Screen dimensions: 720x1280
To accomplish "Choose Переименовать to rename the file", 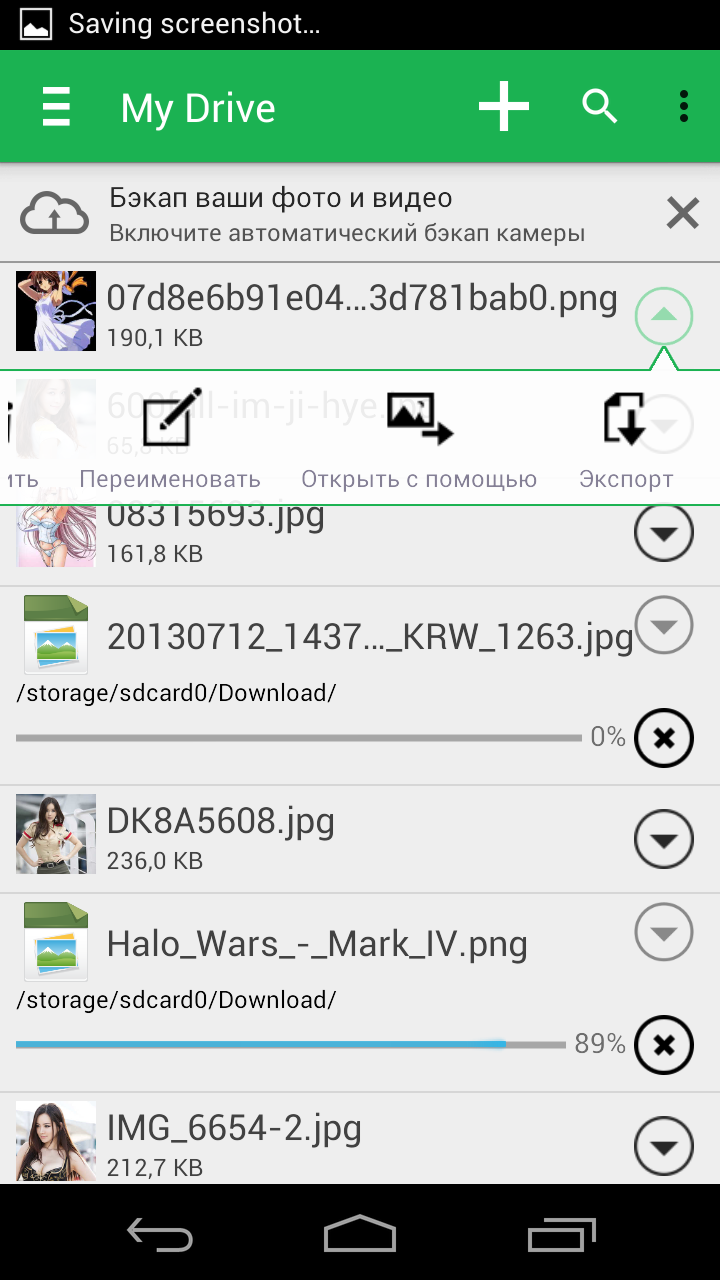I will click(170, 439).
